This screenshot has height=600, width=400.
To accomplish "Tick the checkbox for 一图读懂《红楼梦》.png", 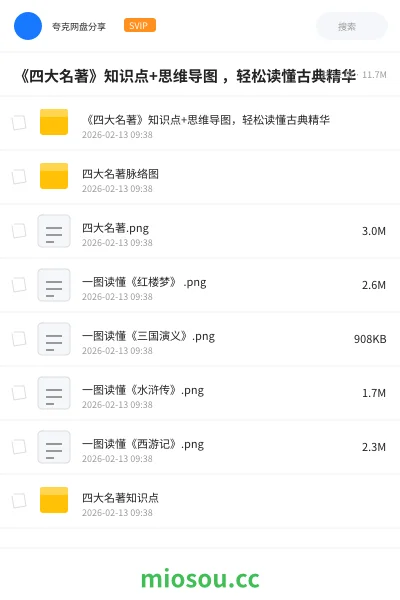I will tap(19, 285).
